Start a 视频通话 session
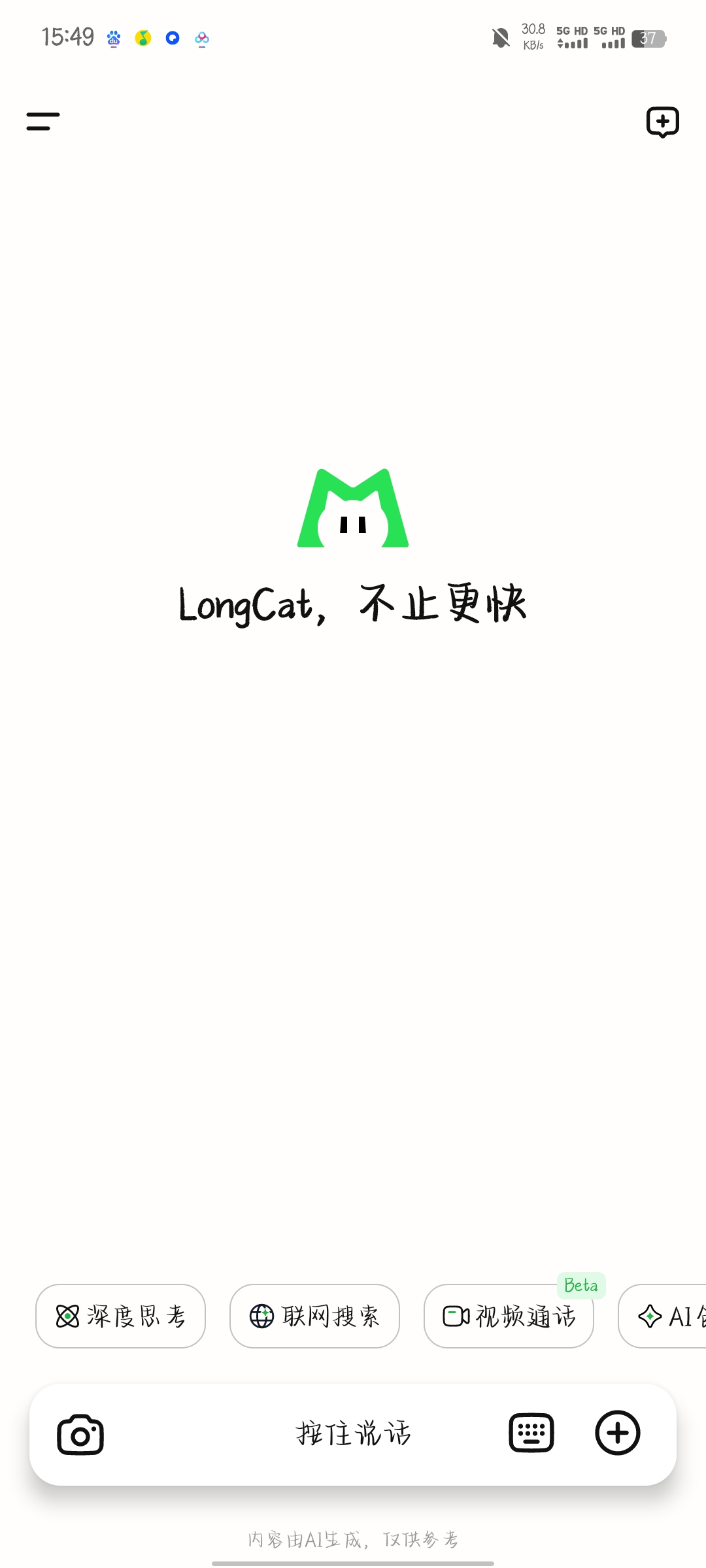The width and height of the screenshot is (706, 1568). click(509, 1316)
